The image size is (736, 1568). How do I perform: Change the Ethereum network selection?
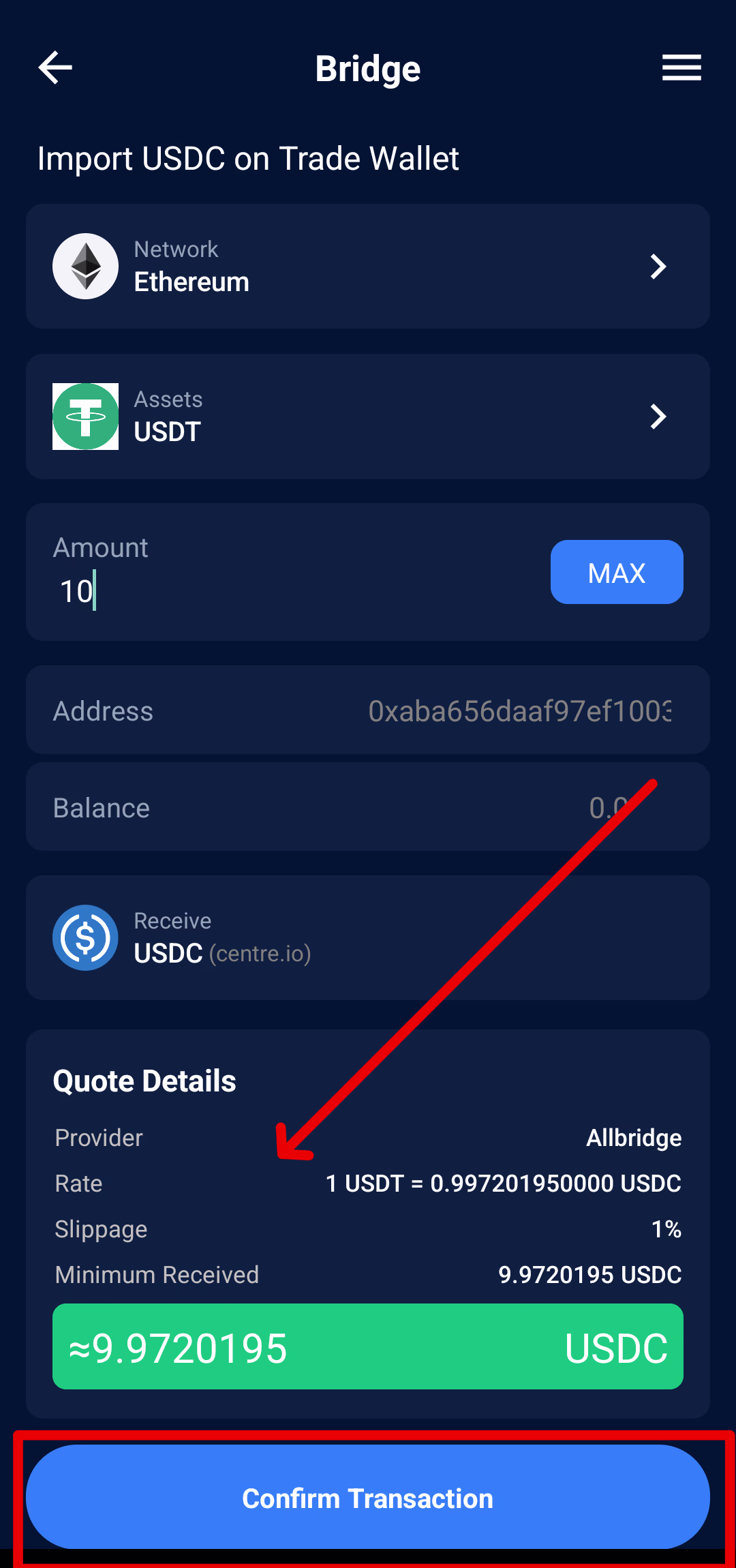(368, 267)
